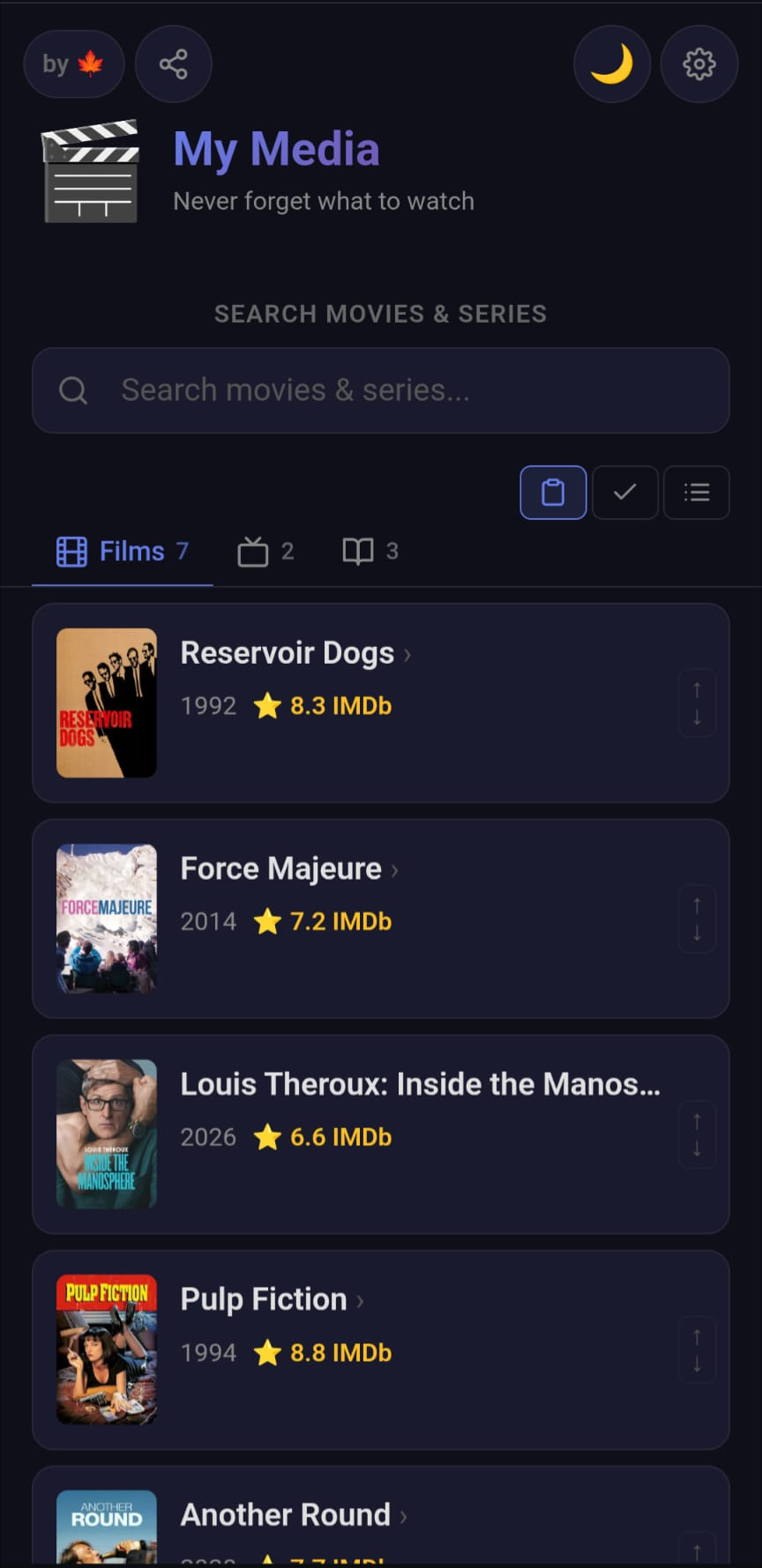Switch to the Films tab
This screenshot has height=1568, width=762.
tap(122, 550)
